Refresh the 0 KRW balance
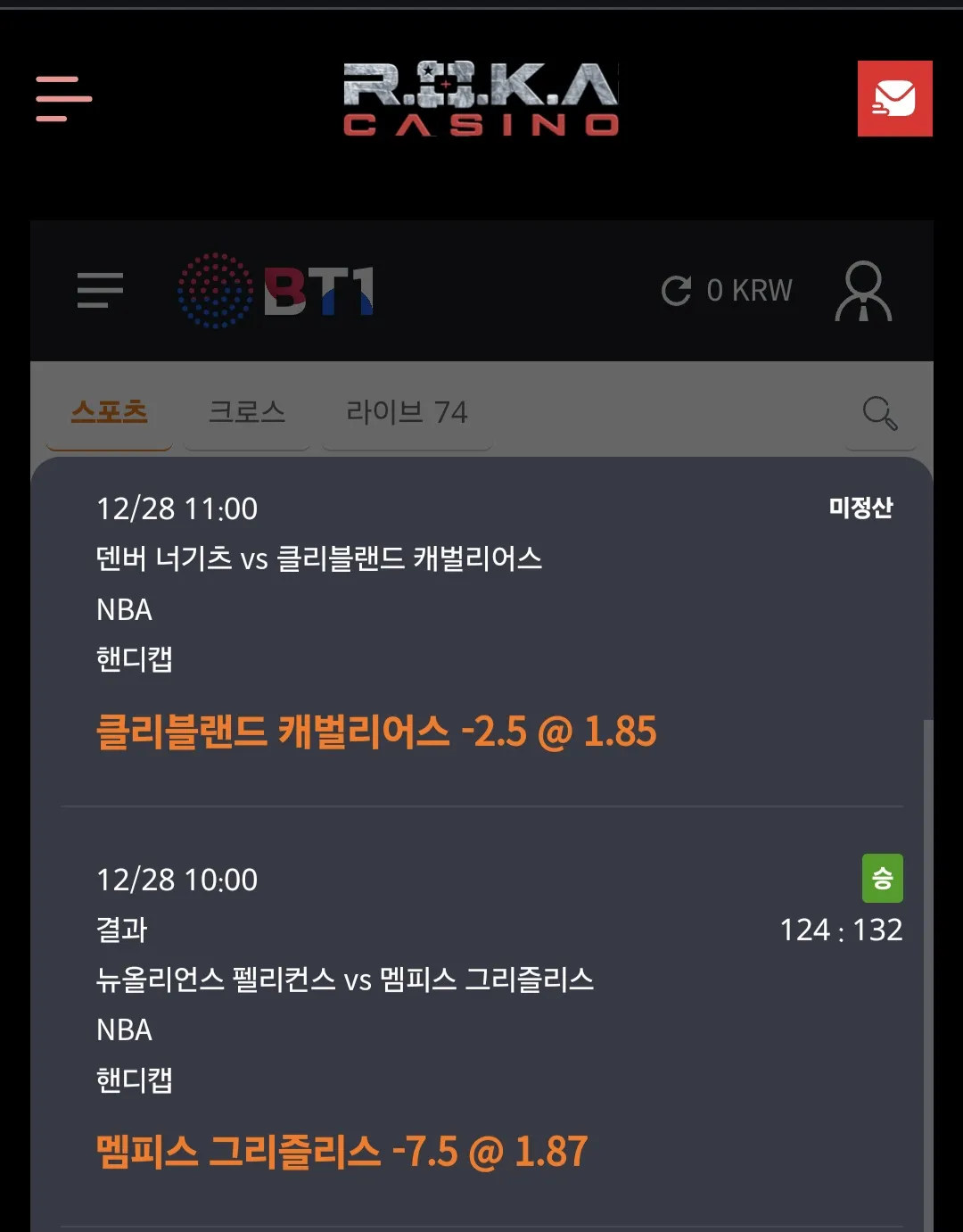Viewport: 963px width, 1232px height. click(677, 291)
